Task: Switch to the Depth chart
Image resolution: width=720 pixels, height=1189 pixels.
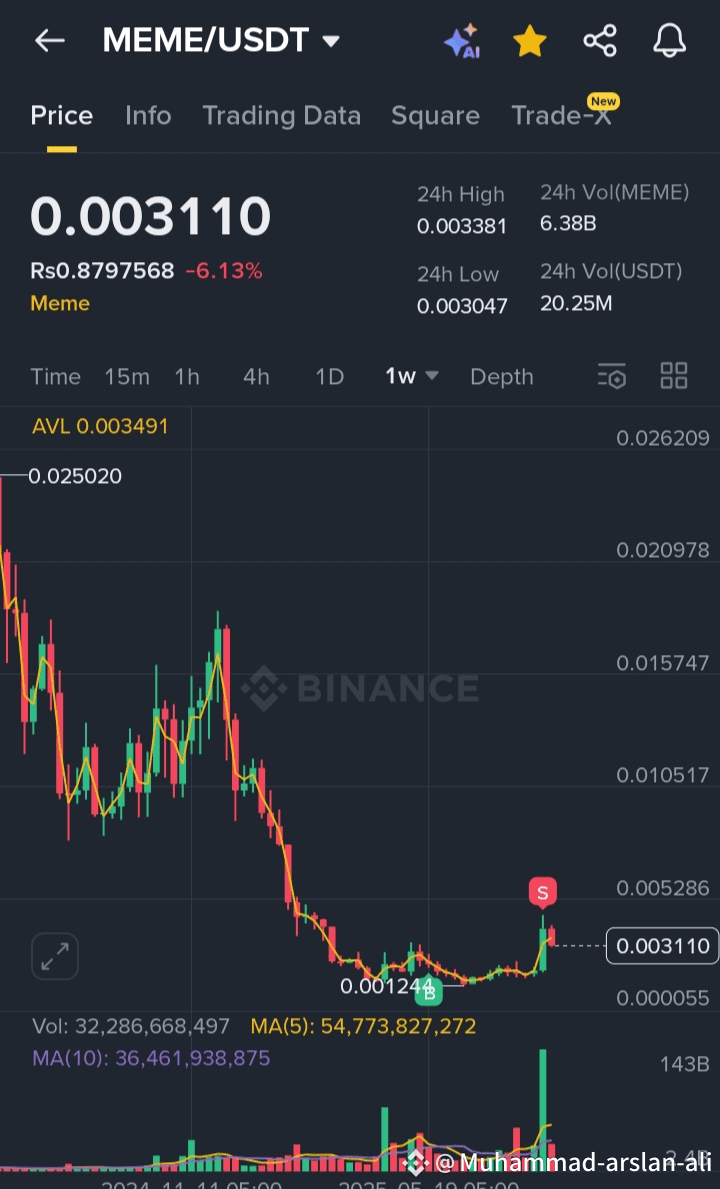Action: [x=502, y=376]
